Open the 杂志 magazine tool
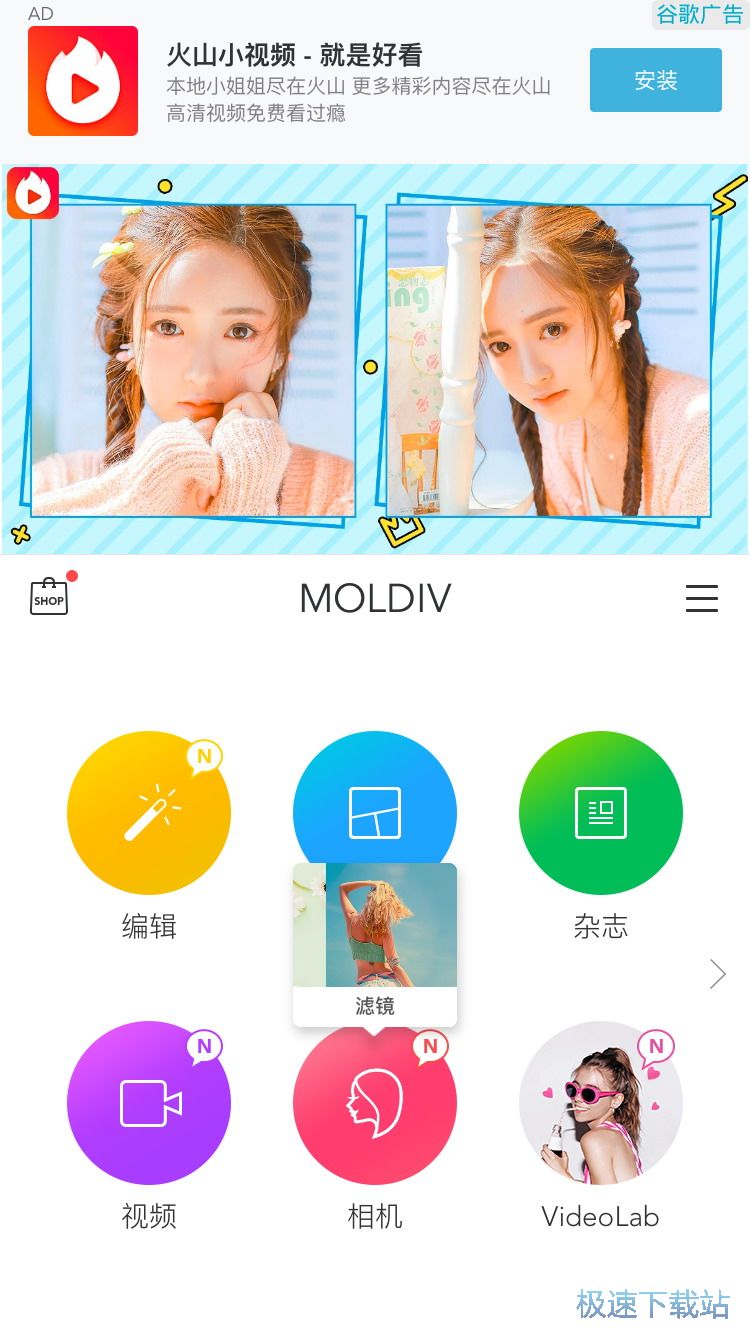 tap(601, 812)
